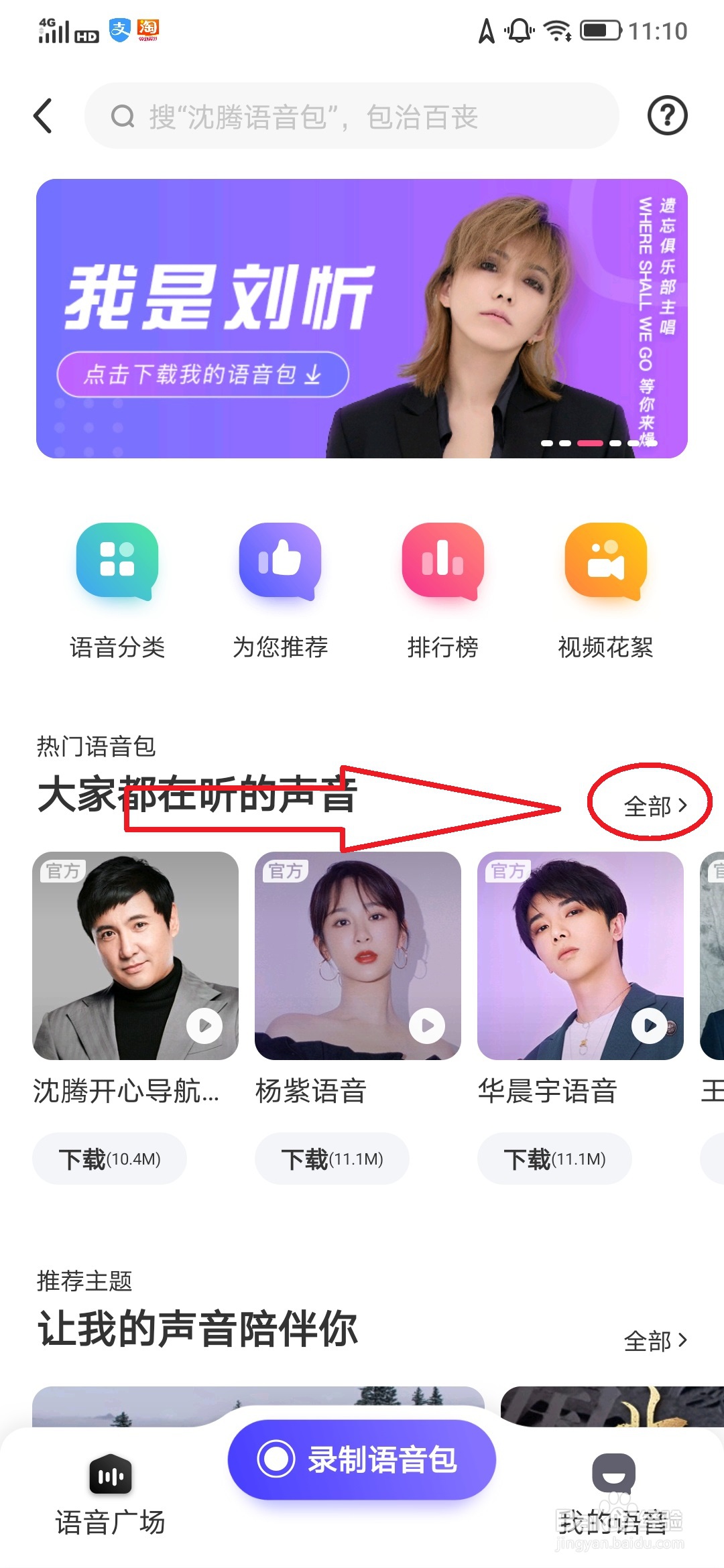
Task: Download the 沈腾 voice package
Action: 109,1159
